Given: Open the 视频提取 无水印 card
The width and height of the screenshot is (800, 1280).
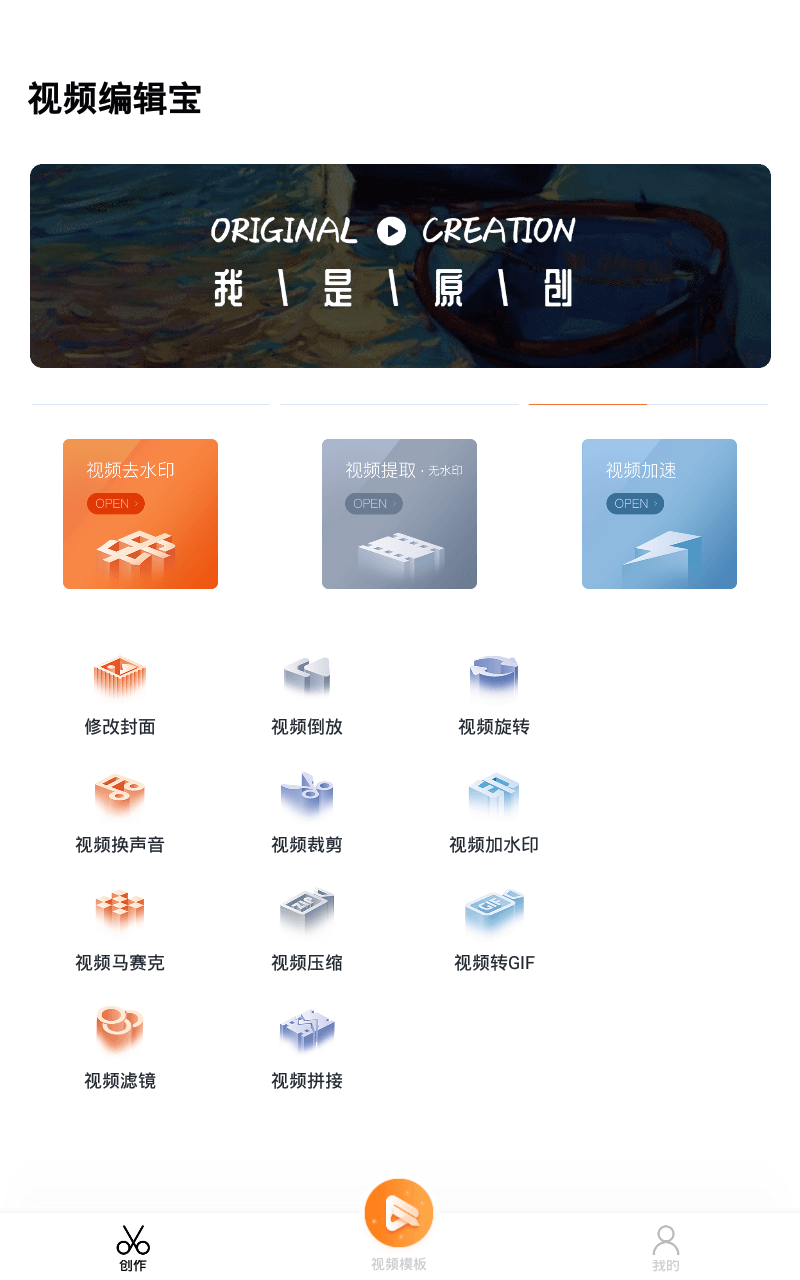Looking at the screenshot, I should click(x=399, y=514).
